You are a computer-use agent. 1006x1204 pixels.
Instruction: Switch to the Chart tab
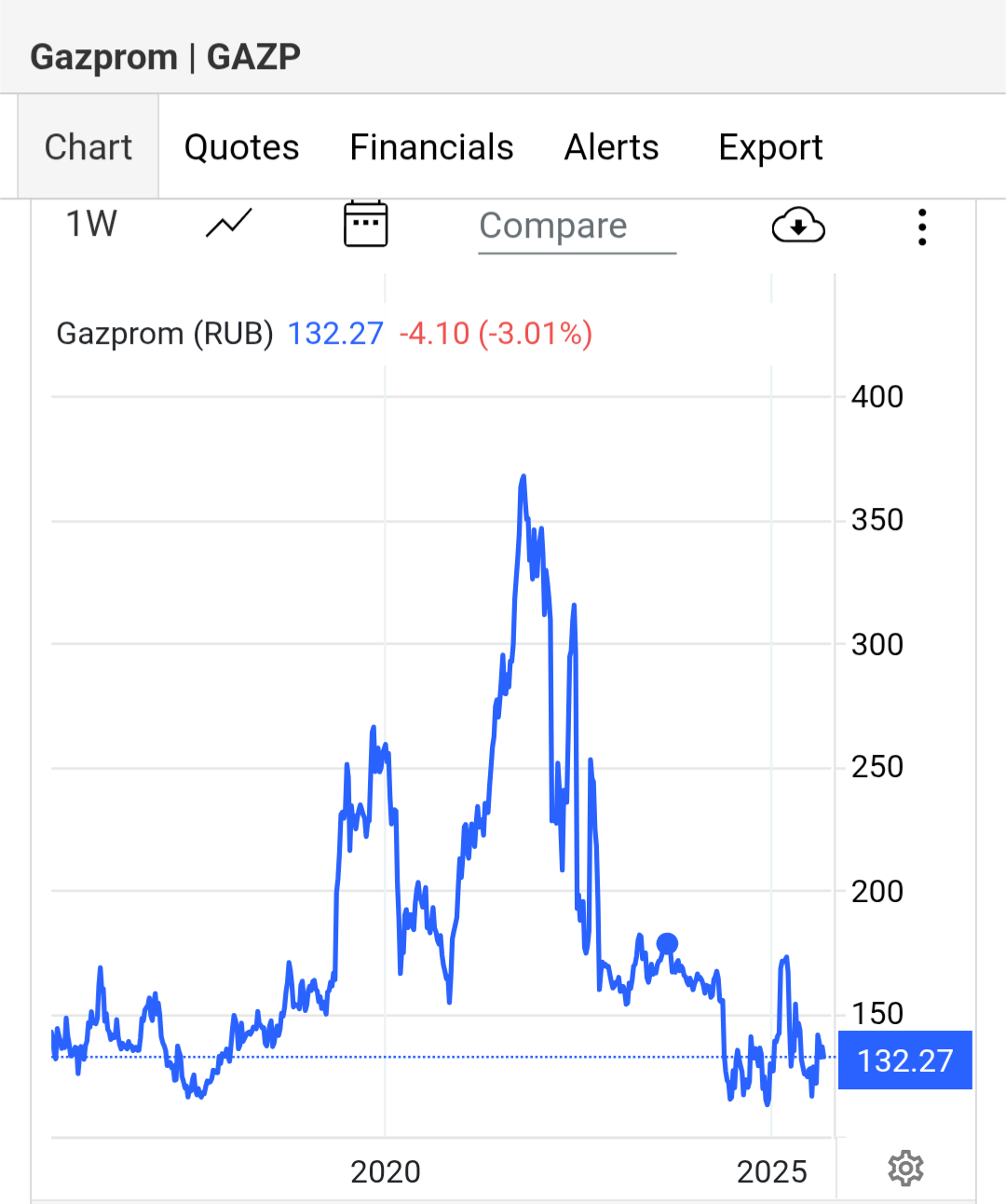pos(88,147)
